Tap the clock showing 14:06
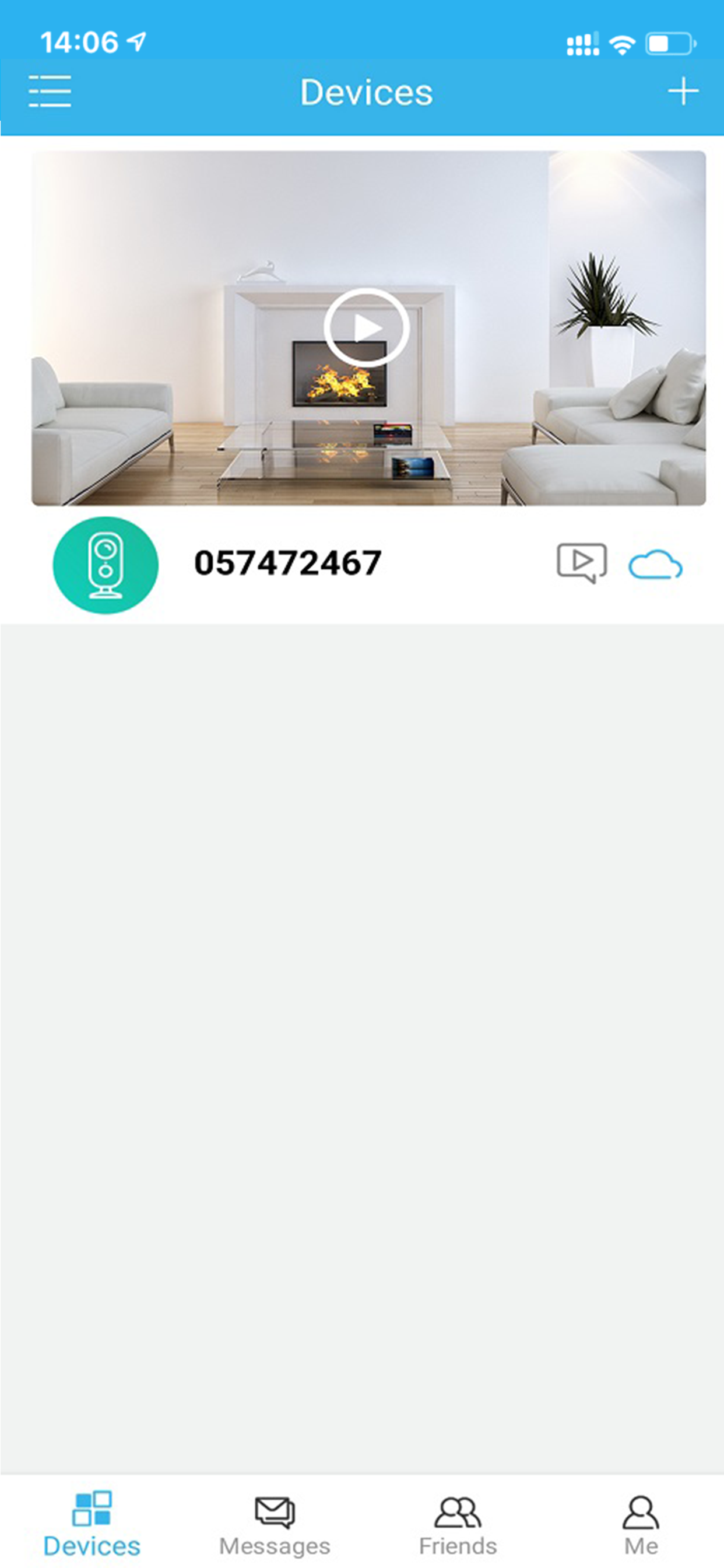724x1568 pixels. (79, 41)
